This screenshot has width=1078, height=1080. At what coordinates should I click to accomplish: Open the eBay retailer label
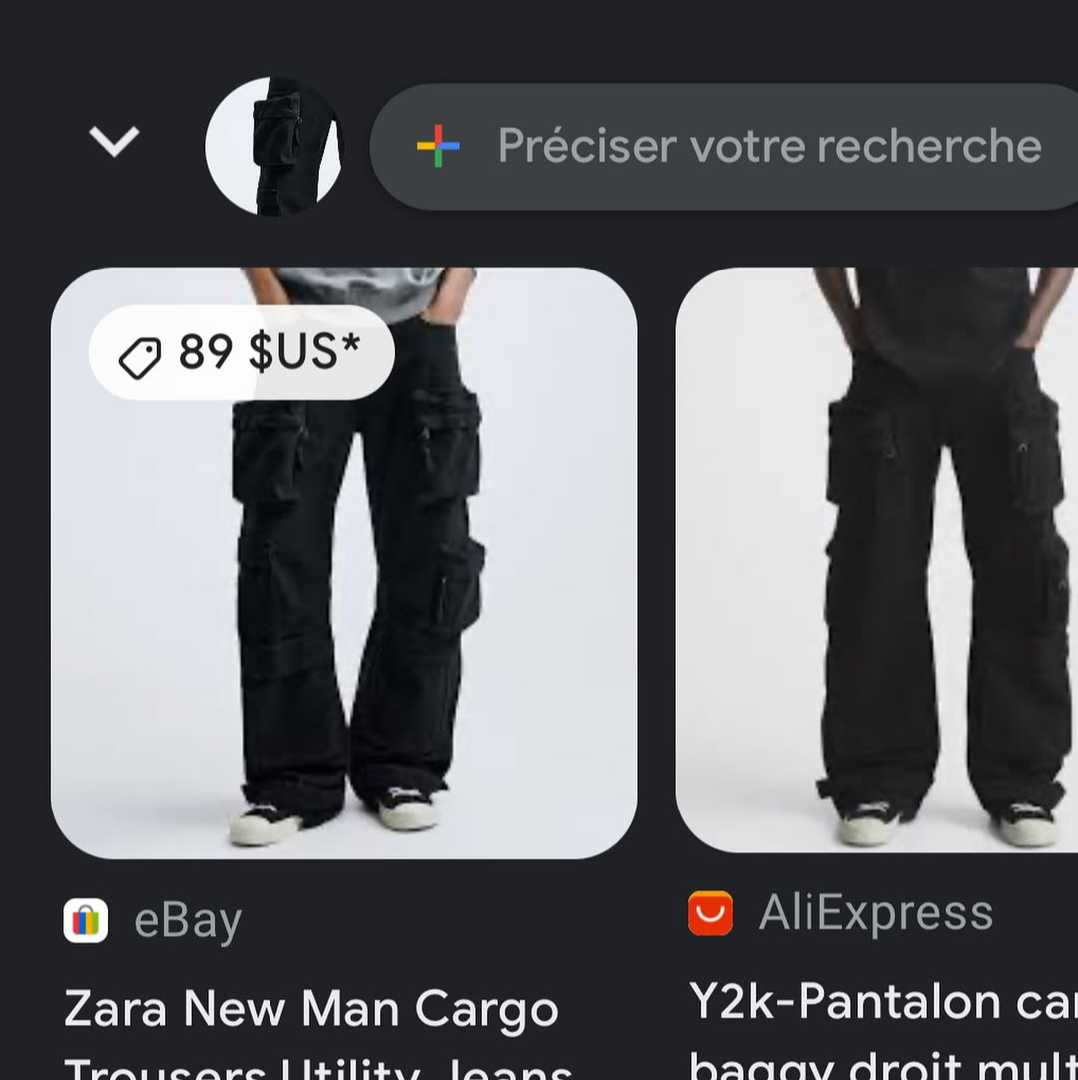(x=187, y=920)
